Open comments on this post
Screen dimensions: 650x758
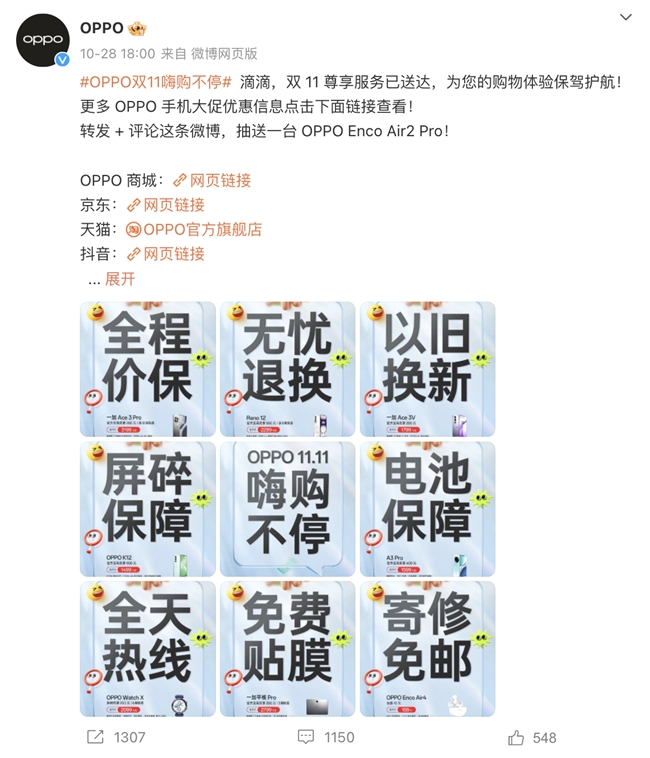pos(325,737)
